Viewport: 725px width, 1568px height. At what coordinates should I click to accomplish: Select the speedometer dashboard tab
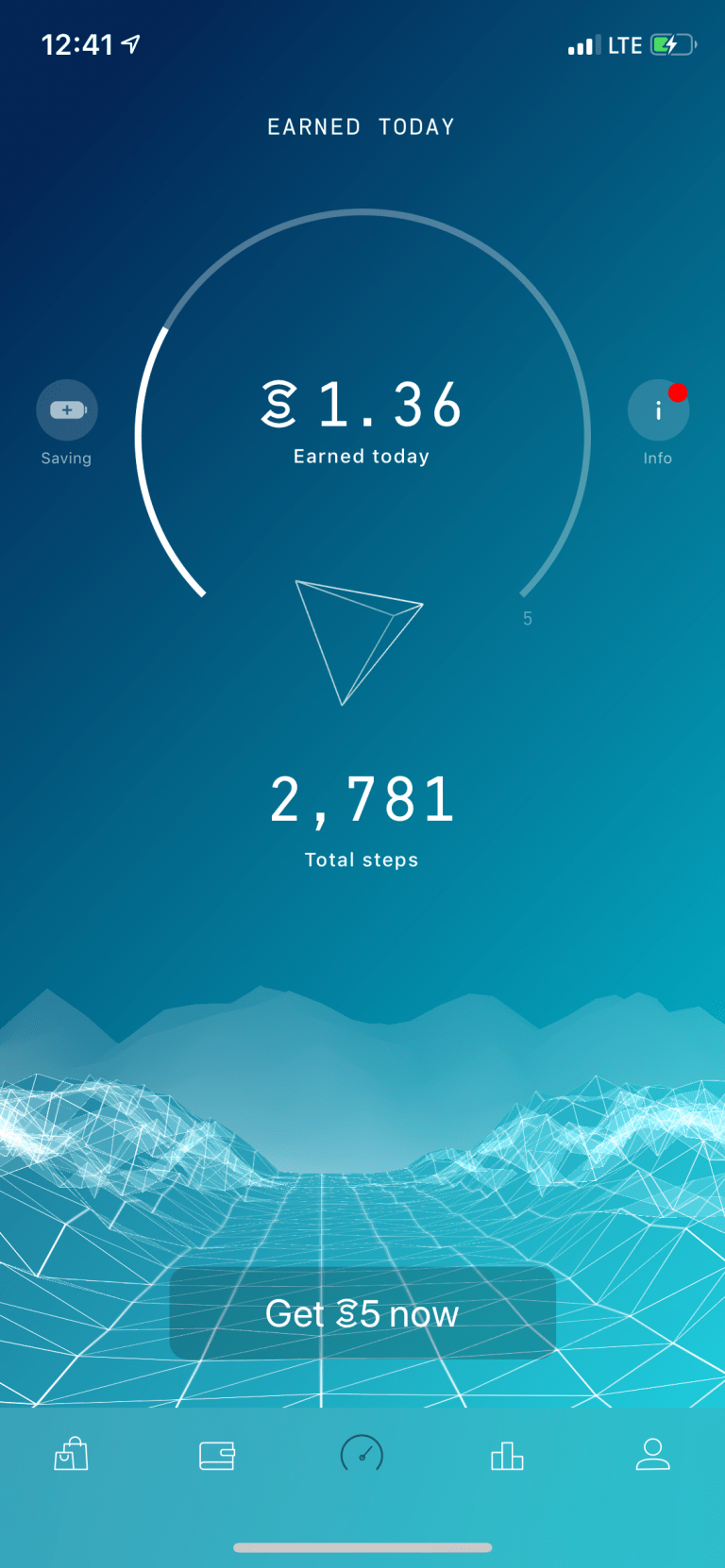tap(362, 1454)
